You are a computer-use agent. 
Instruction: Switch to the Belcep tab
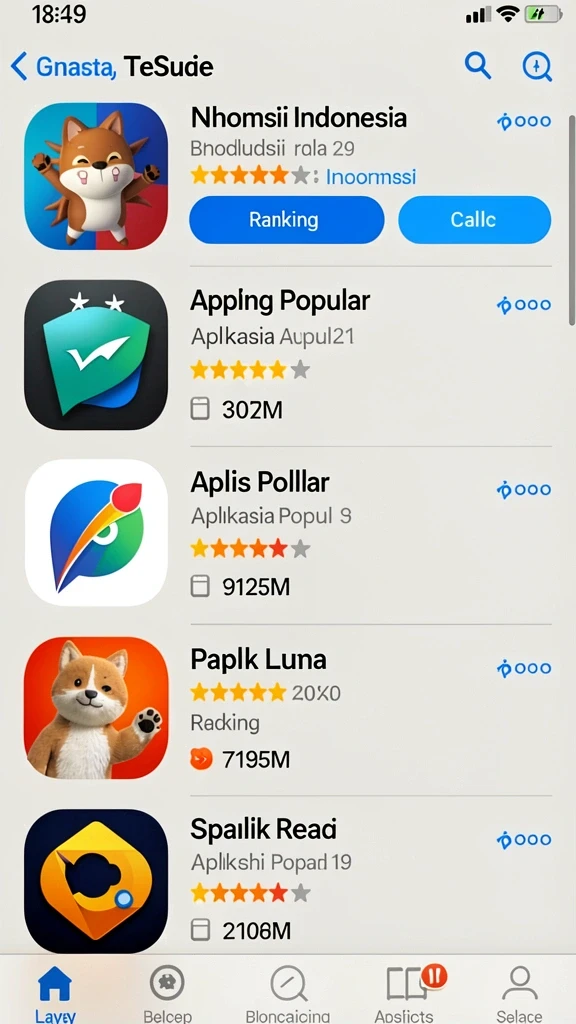(167, 993)
